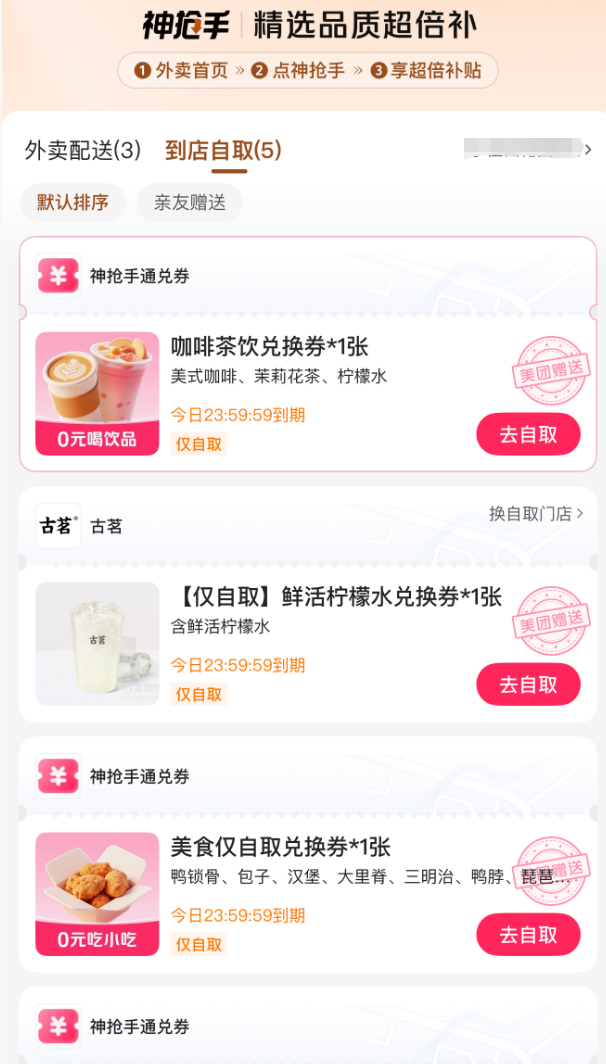
Task: Tap 去自取 for 咖啡茶饮兑换券
Action: 528,435
